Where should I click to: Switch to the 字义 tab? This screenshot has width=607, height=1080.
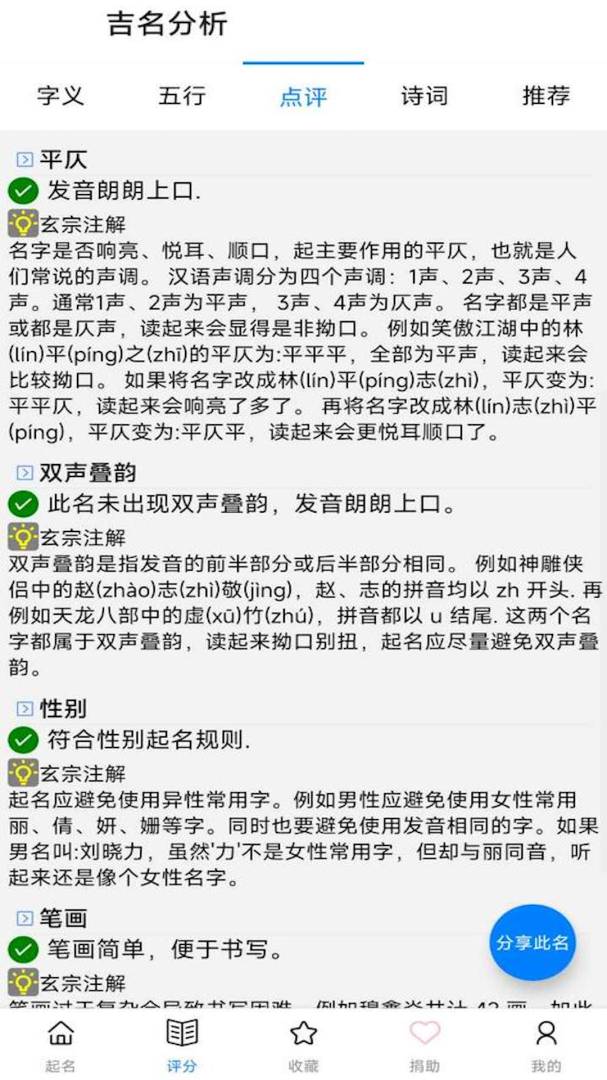click(x=61, y=96)
